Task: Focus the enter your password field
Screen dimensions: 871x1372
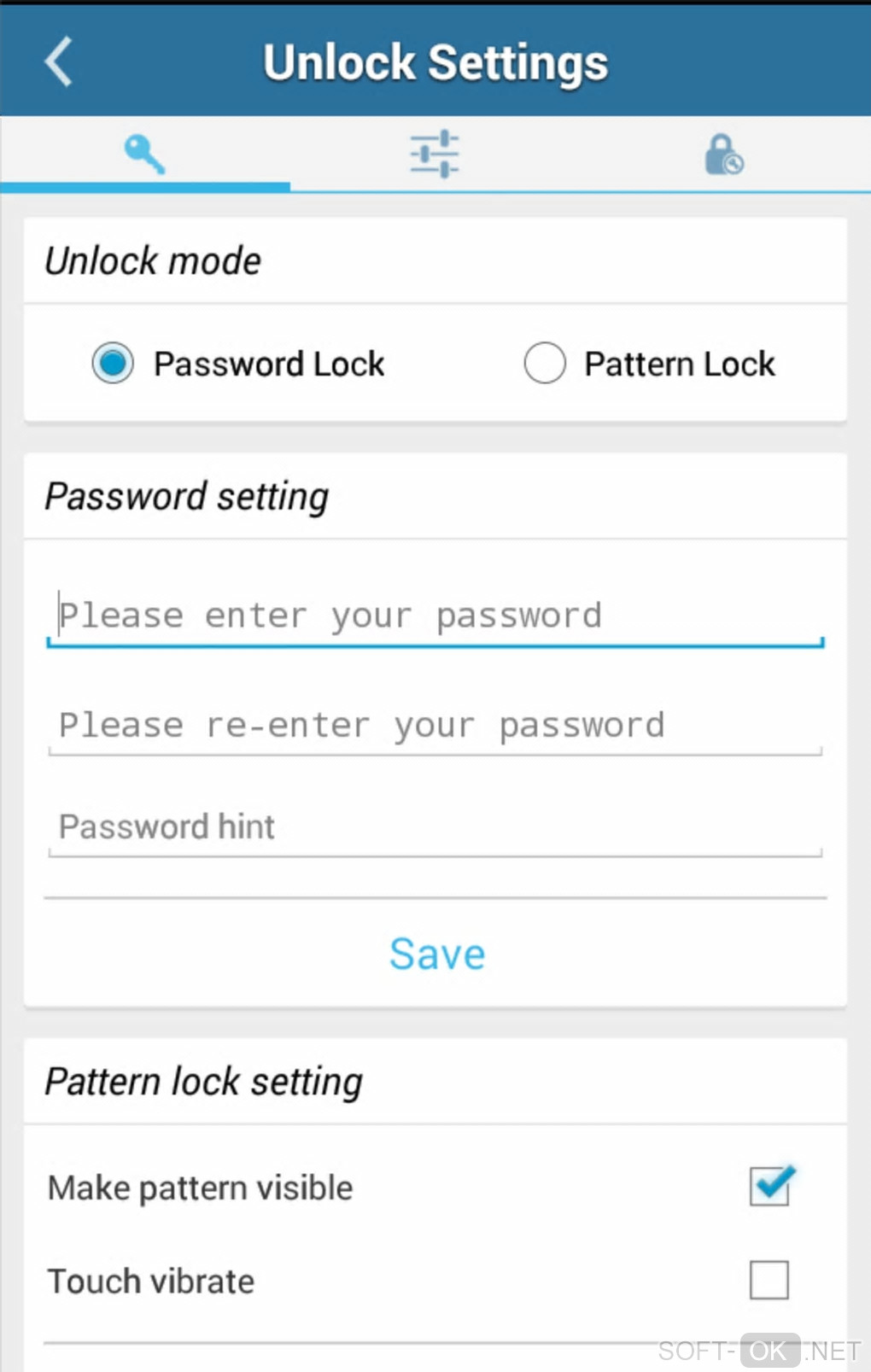Action: pos(435,616)
